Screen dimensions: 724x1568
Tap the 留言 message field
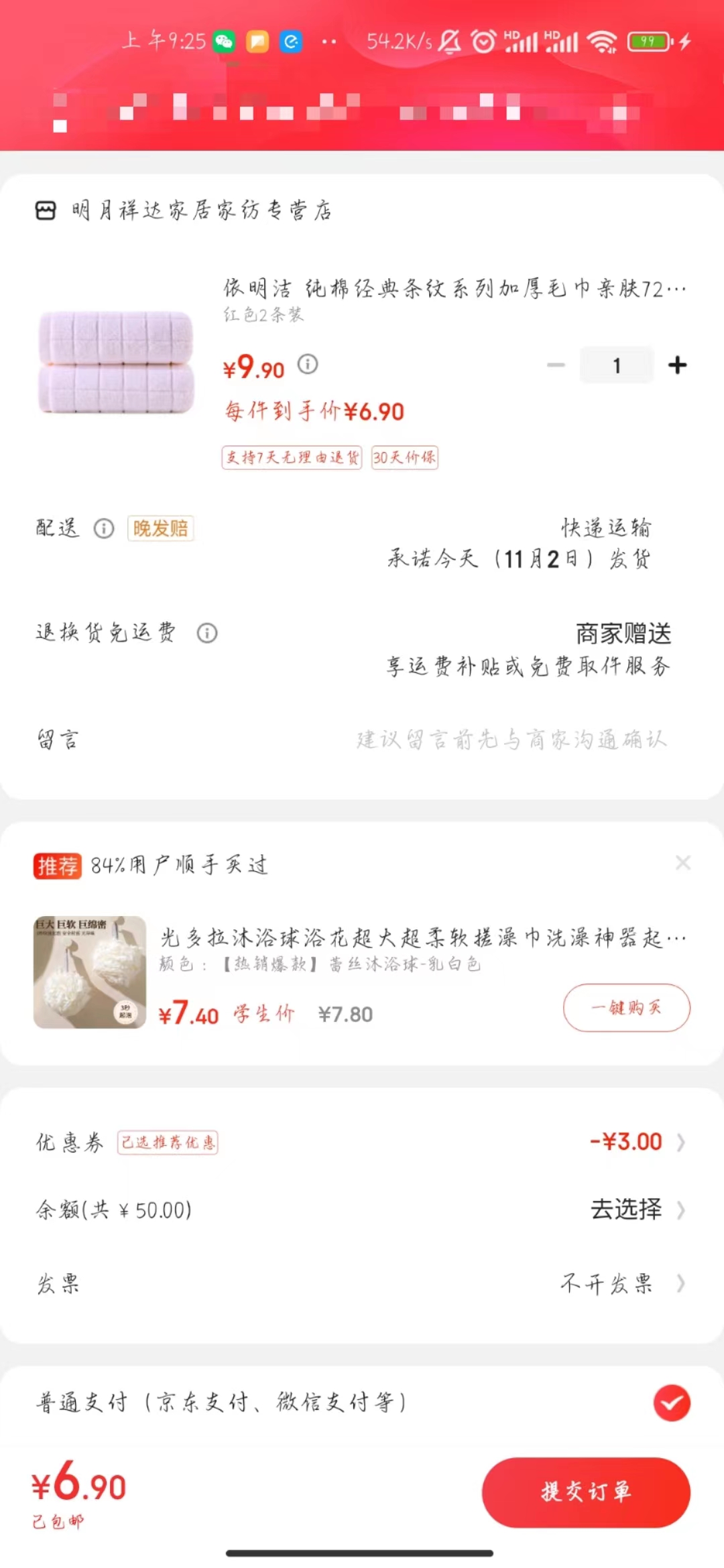tap(362, 739)
